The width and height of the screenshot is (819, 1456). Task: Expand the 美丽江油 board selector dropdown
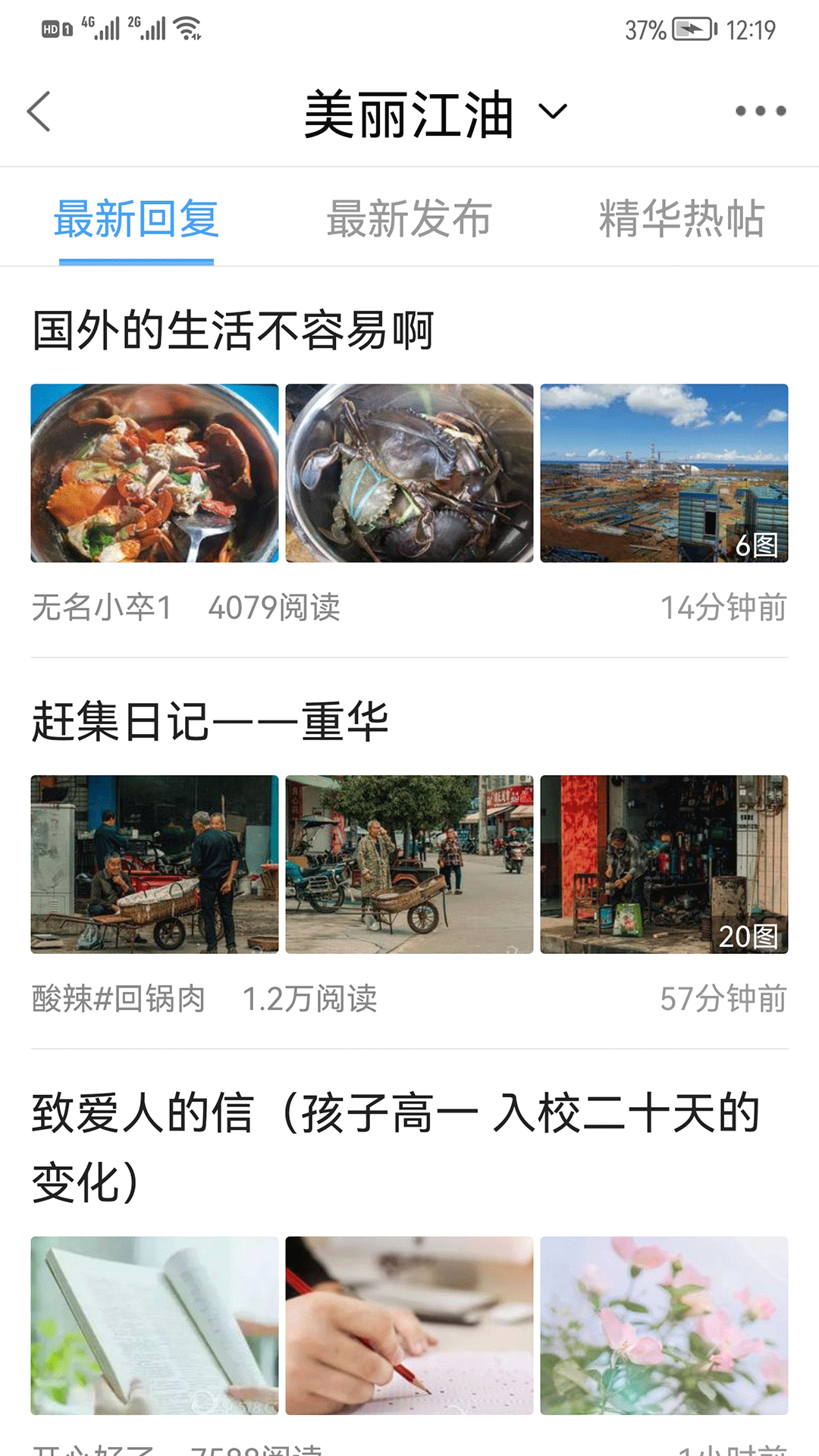[x=551, y=112]
